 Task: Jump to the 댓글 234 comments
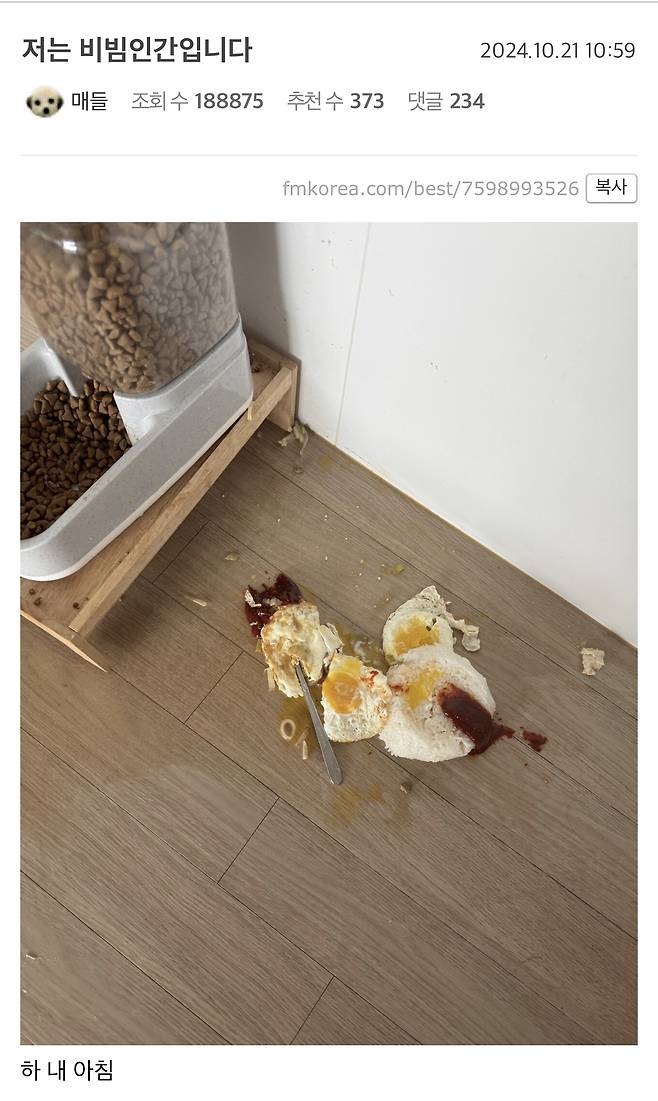445,101
